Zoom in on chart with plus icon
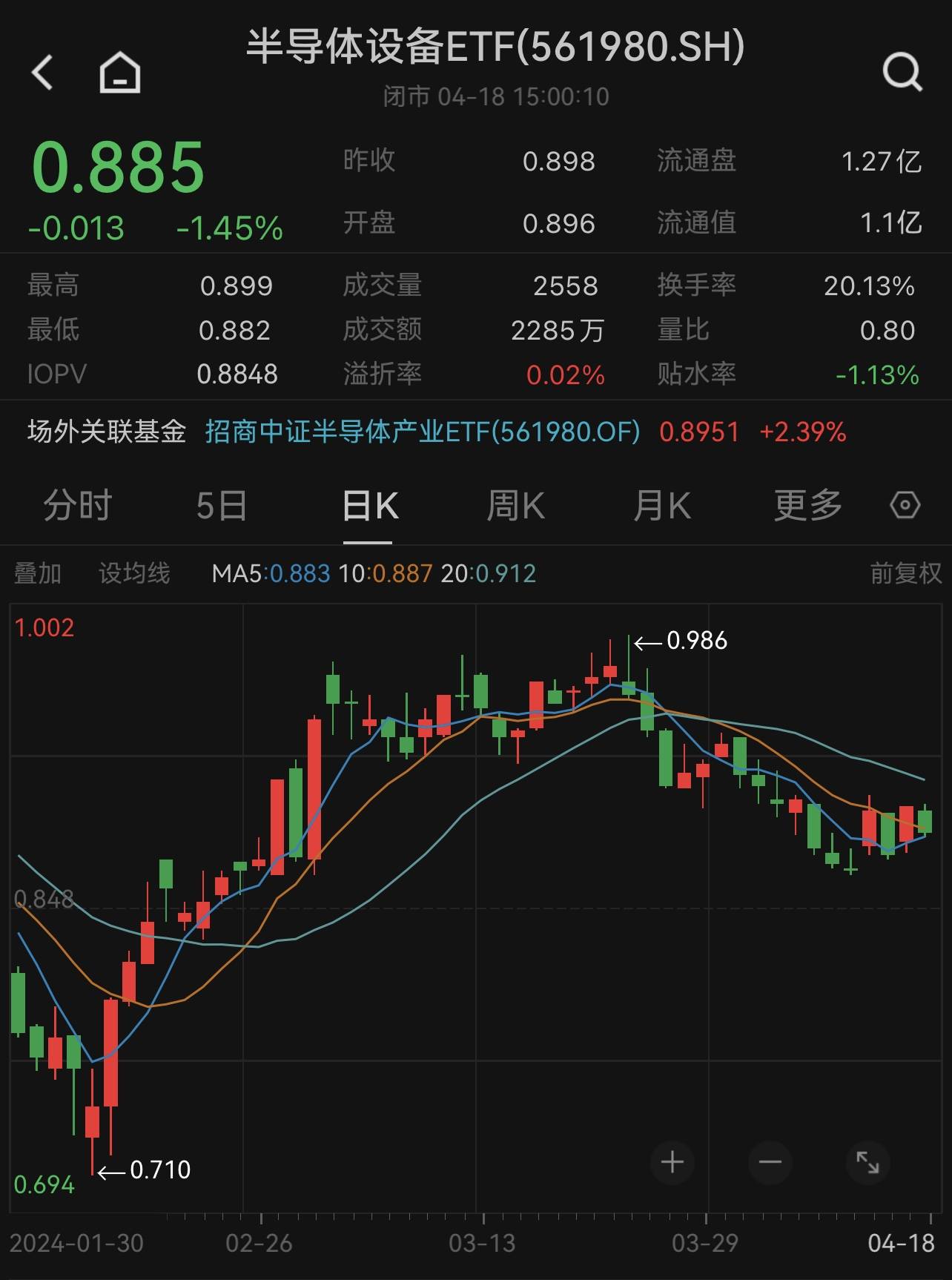 (672, 1163)
